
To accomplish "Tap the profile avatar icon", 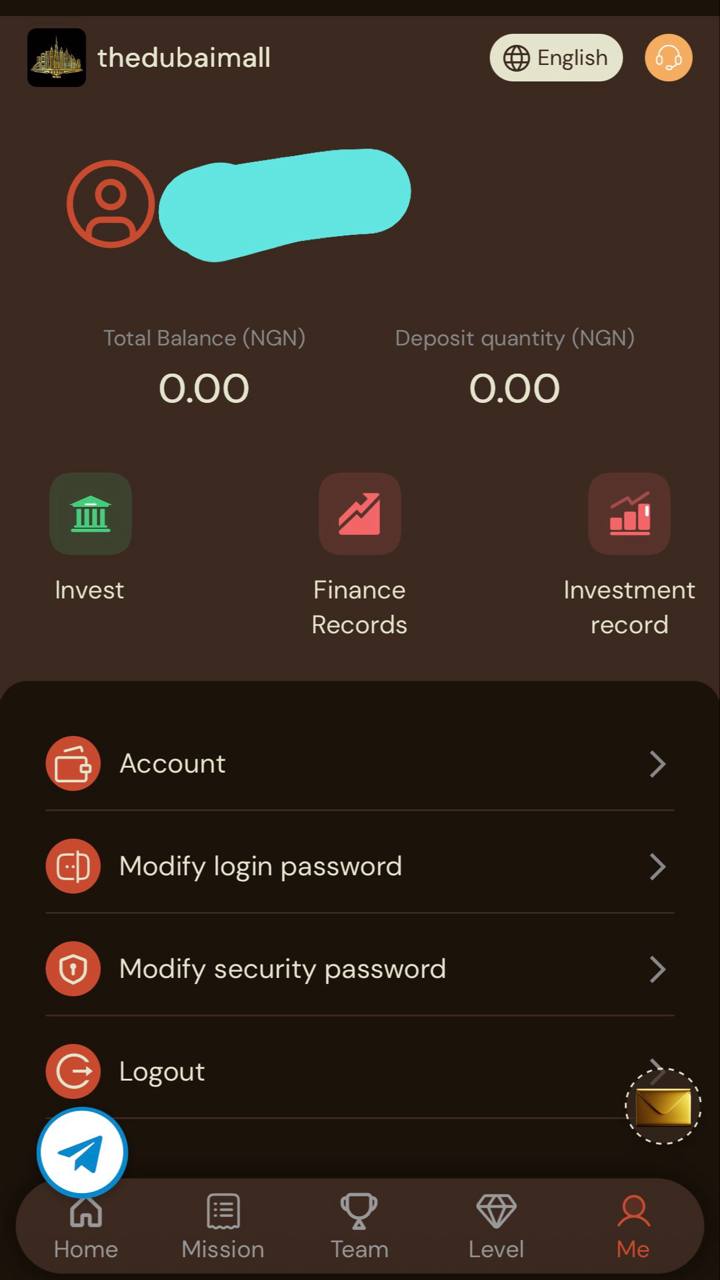I will 110,203.
